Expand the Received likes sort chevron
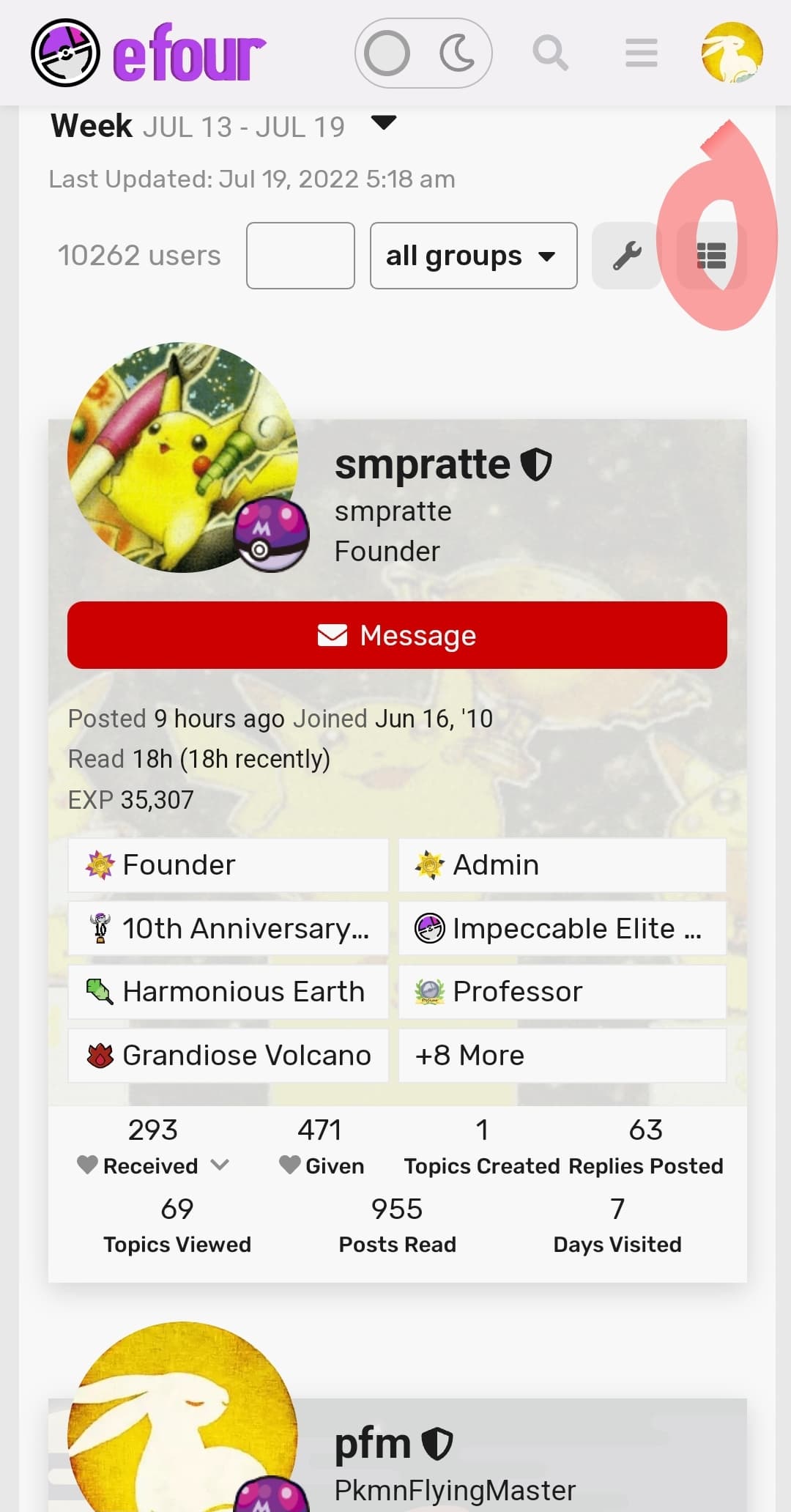This screenshot has height=1512, width=791. point(220,1165)
